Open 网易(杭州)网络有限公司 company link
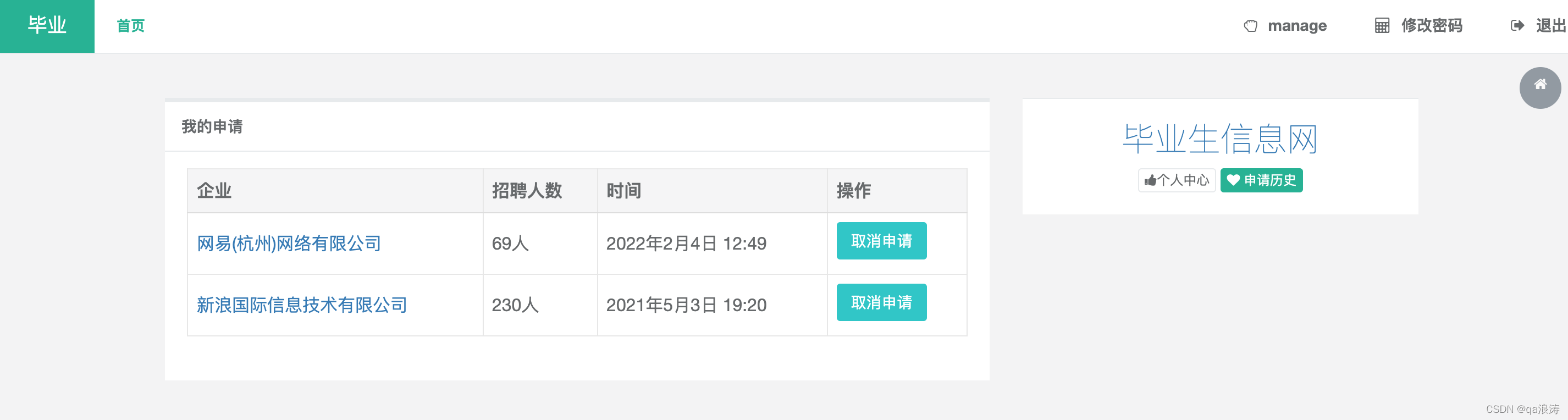Image resolution: width=1568 pixels, height=420 pixels. click(289, 244)
